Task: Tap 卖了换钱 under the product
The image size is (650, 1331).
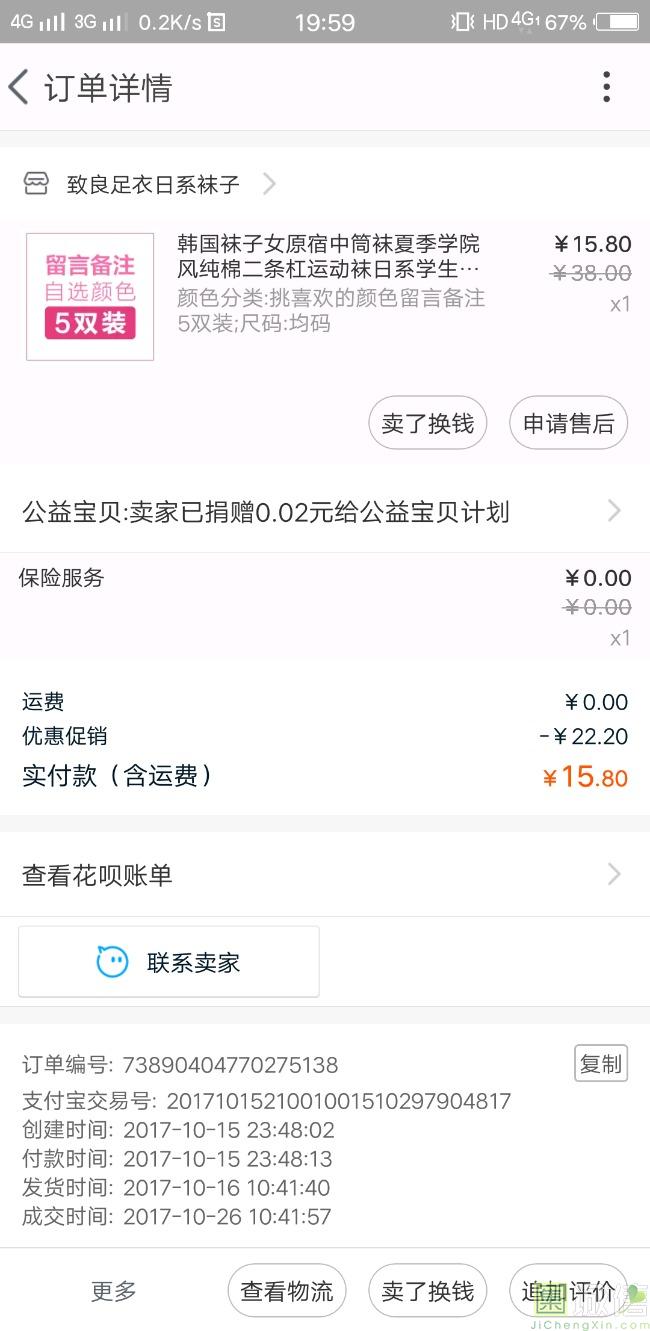Action: coord(428,423)
